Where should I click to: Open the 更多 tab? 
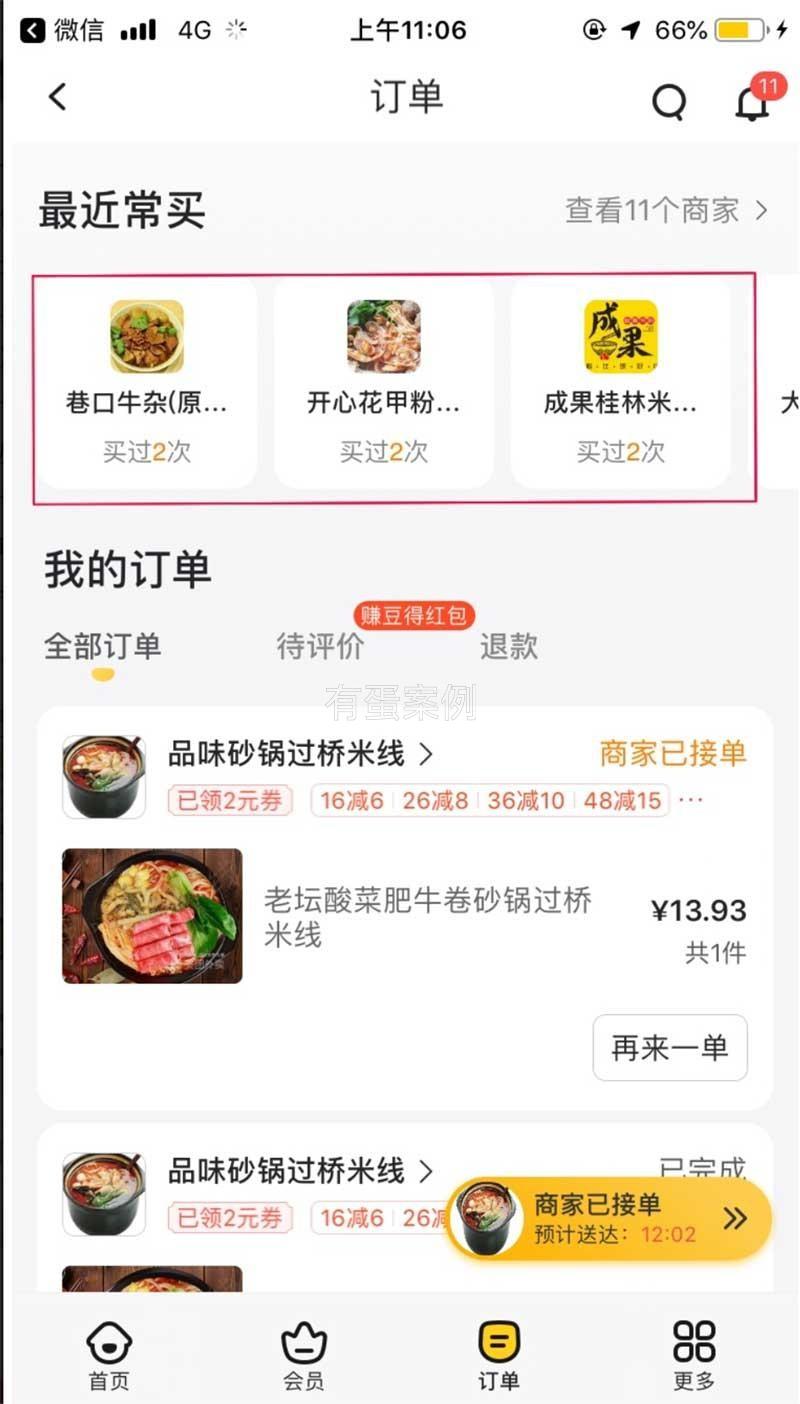[x=693, y=1354]
